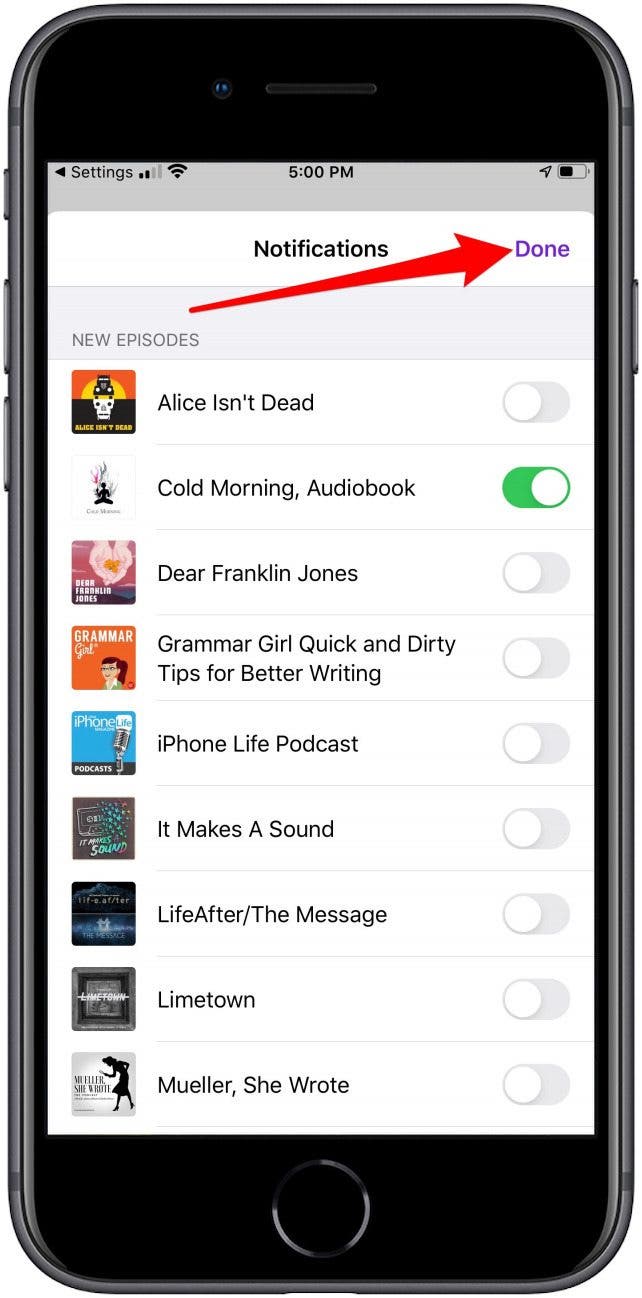This screenshot has width=642, height=1298.
Task: Return to Settings from the status bar
Action: pos(93,172)
